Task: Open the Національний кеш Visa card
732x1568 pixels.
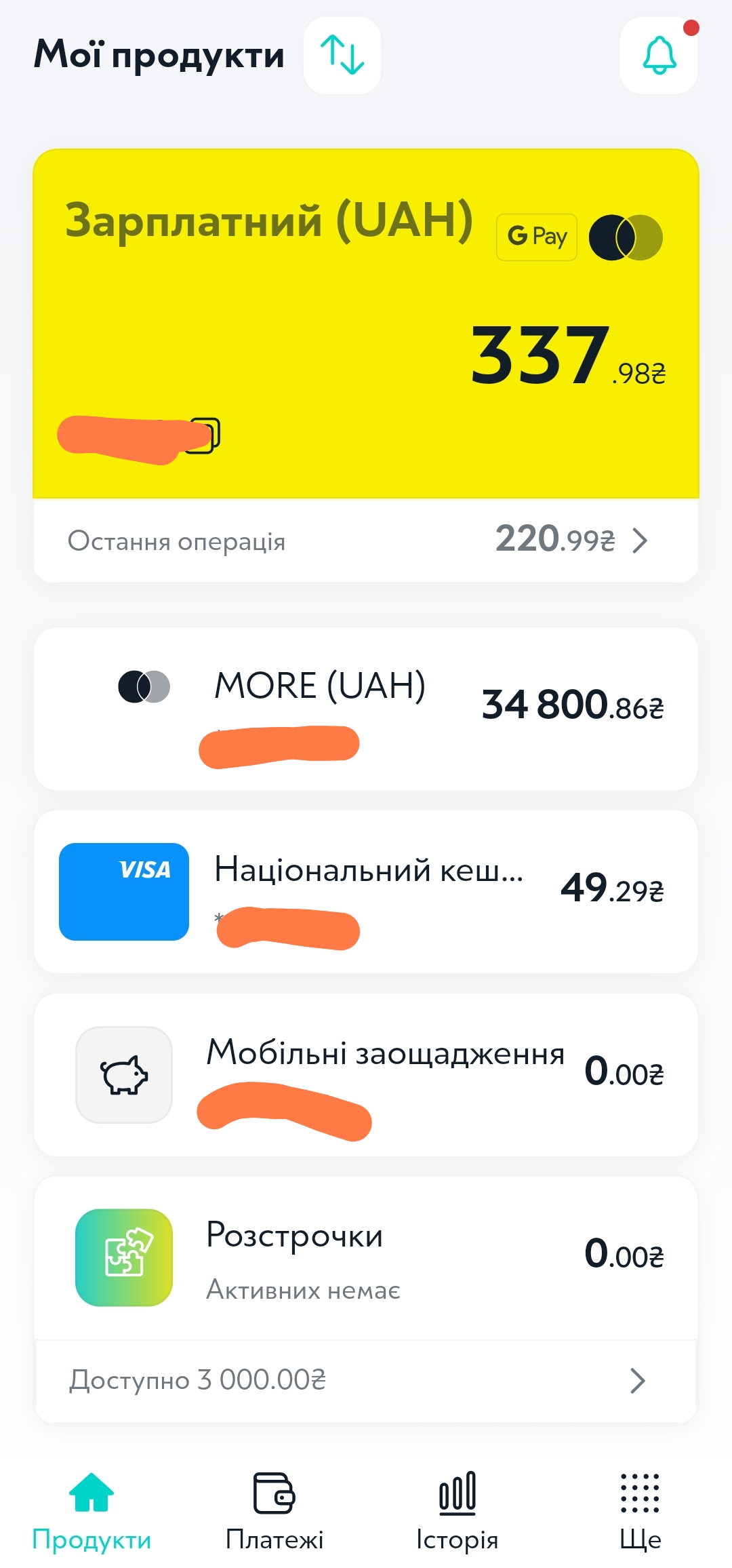Action: click(366, 892)
